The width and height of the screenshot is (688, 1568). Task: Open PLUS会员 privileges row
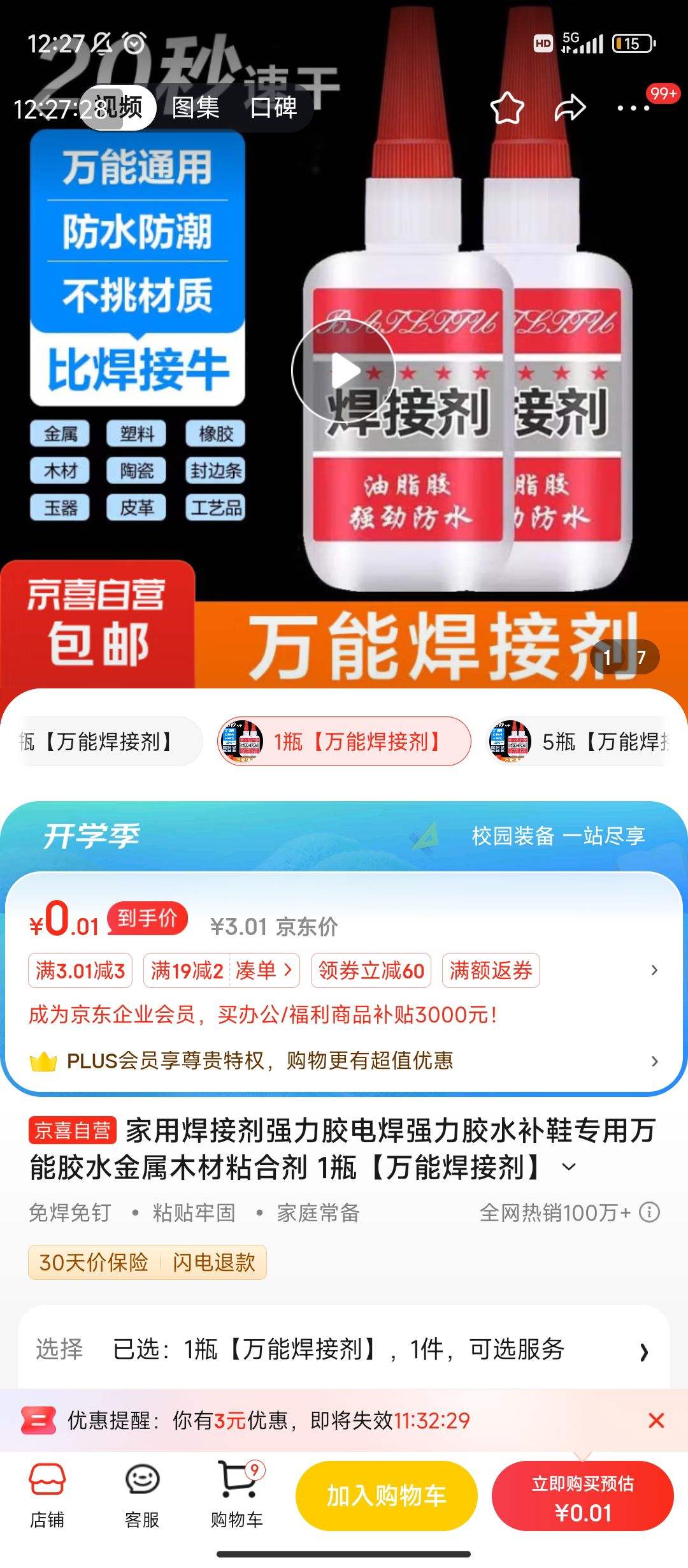coord(344,1061)
